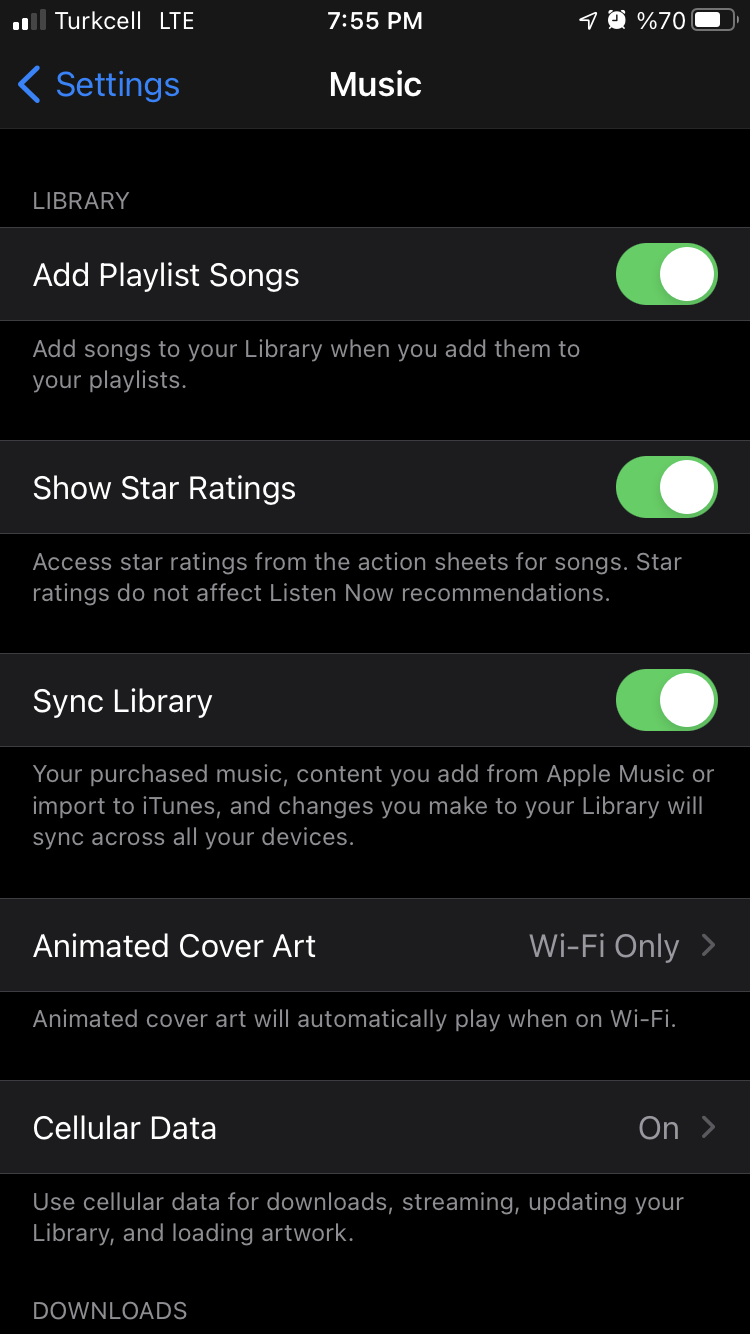Disable Show Star Ratings switch
Screen dimensions: 750x1334
click(666, 487)
